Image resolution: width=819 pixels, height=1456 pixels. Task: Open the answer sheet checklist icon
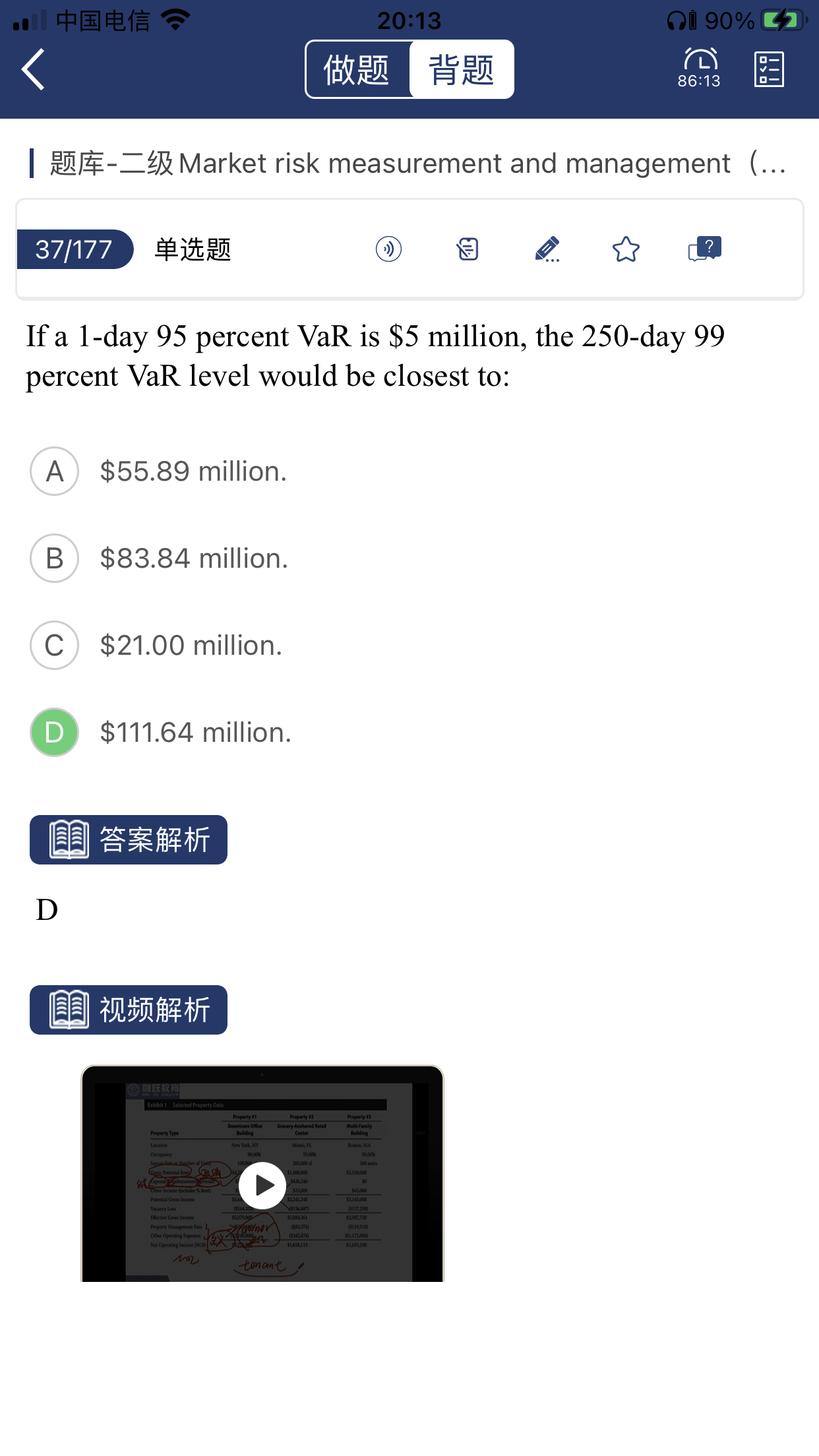click(769, 69)
